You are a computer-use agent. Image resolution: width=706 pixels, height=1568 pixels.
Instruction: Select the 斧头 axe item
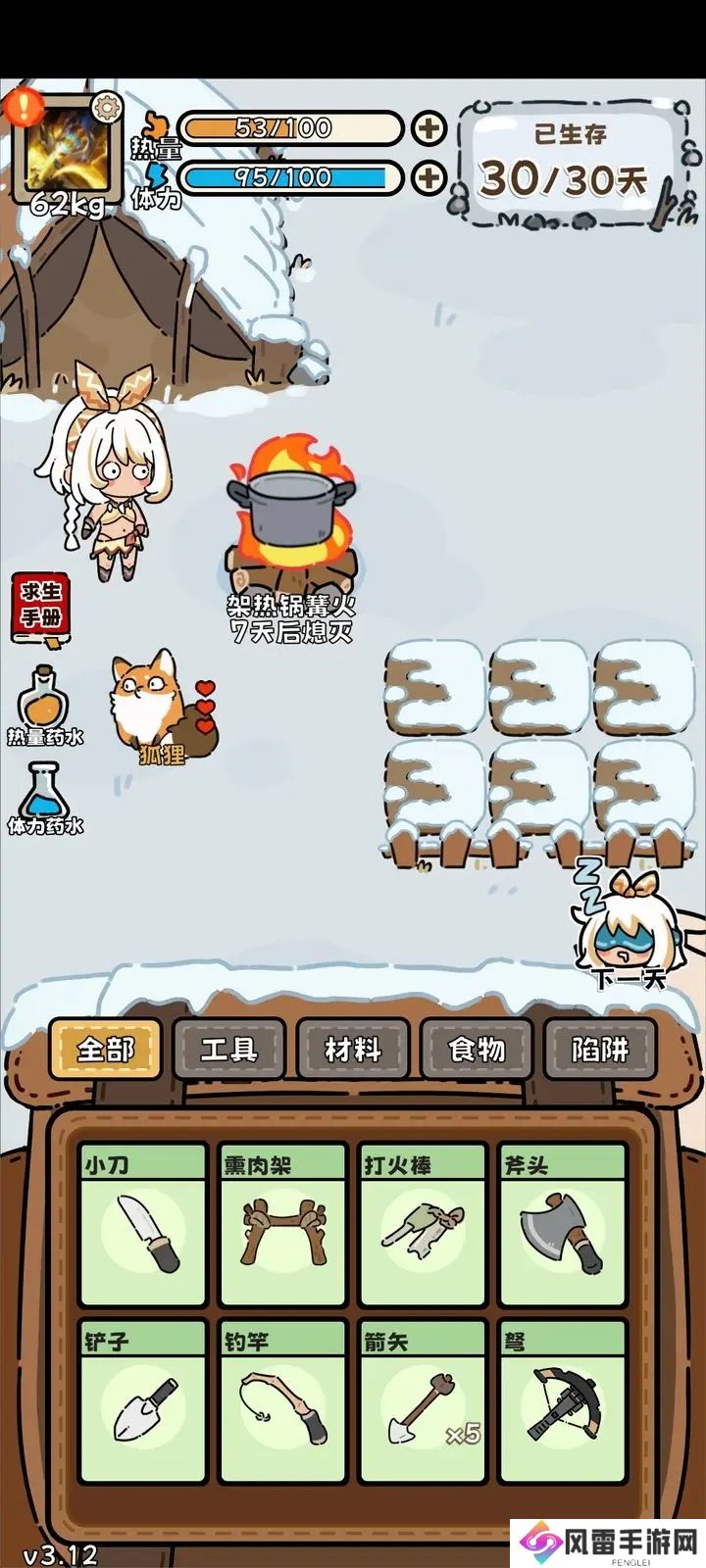563,1225
